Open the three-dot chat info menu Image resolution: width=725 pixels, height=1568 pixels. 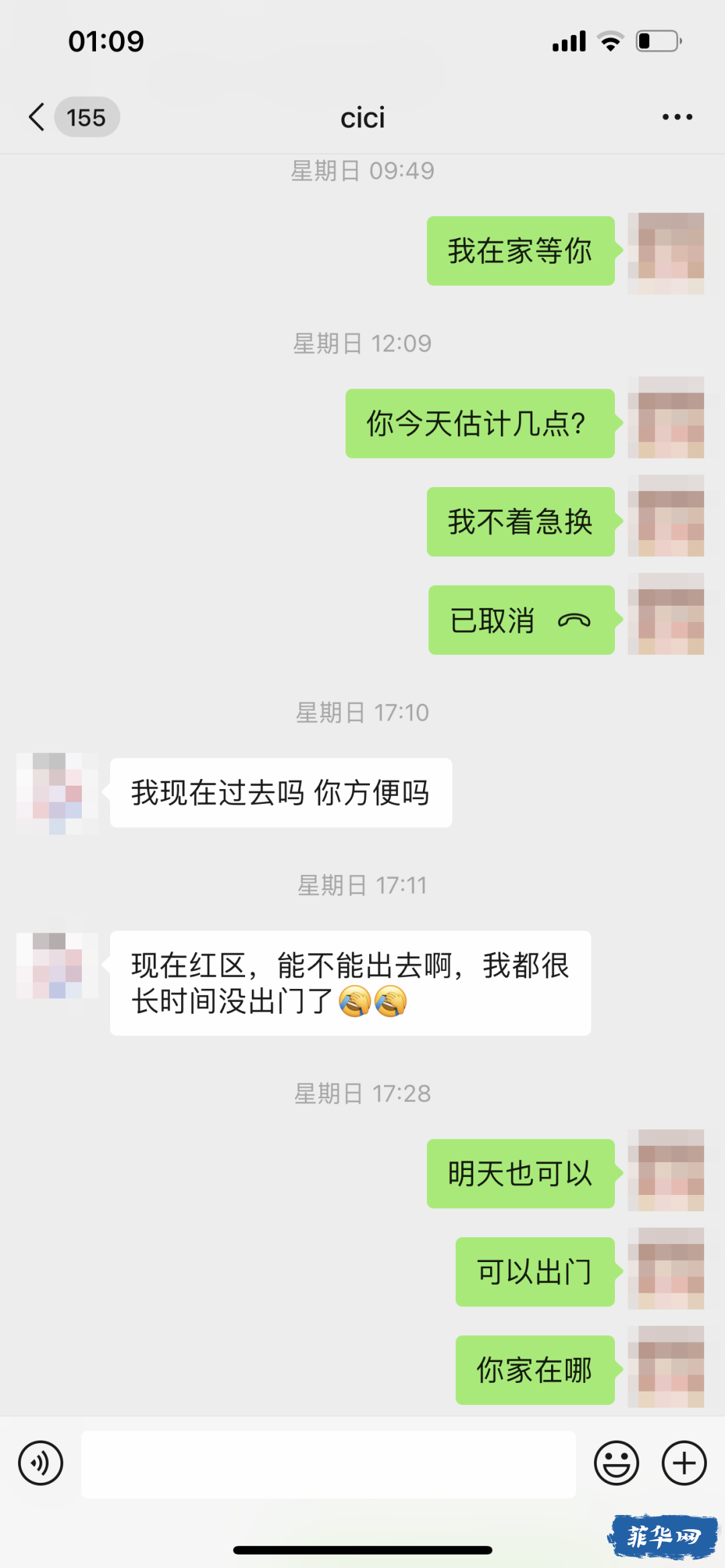(x=677, y=117)
